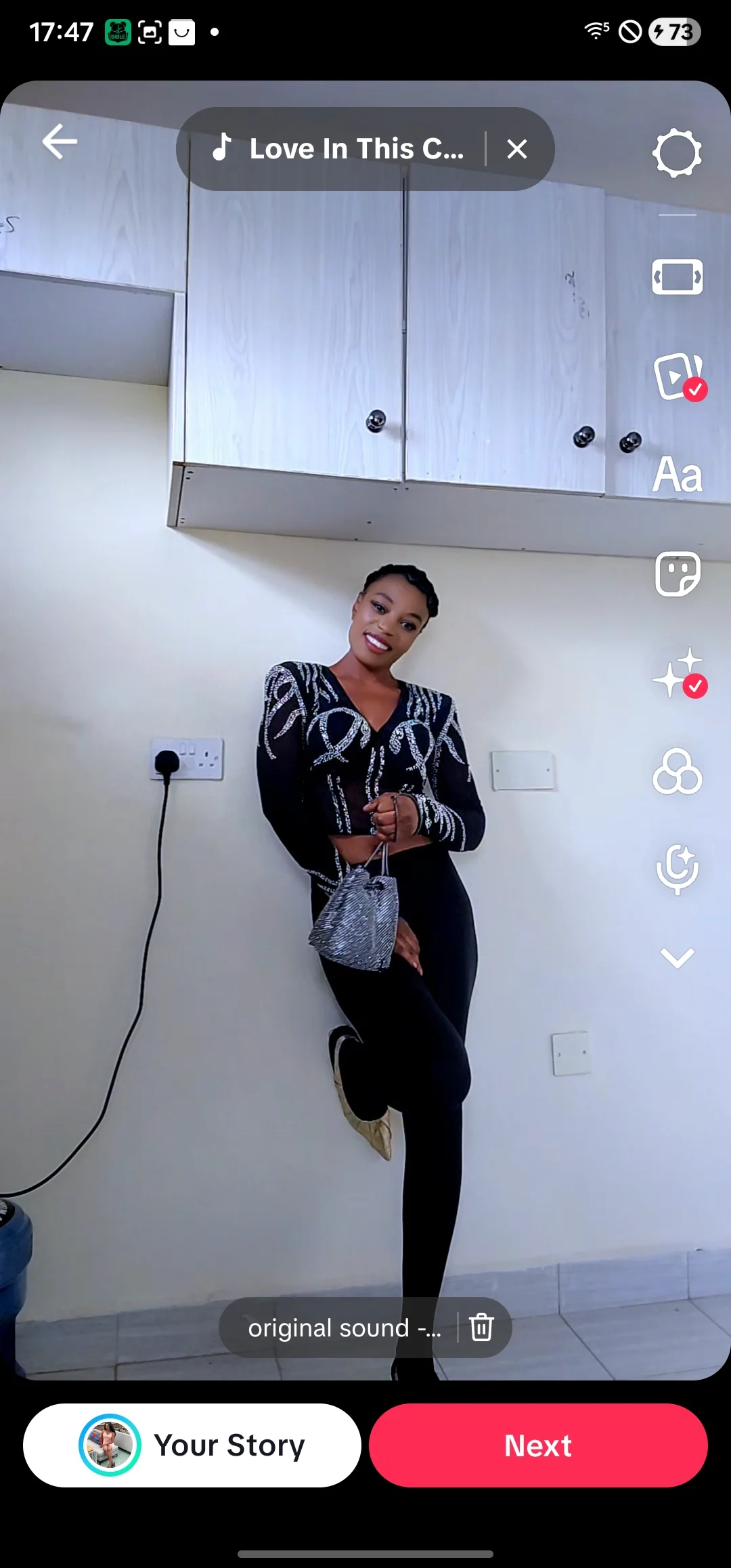Continue with the Next button

click(538, 1445)
